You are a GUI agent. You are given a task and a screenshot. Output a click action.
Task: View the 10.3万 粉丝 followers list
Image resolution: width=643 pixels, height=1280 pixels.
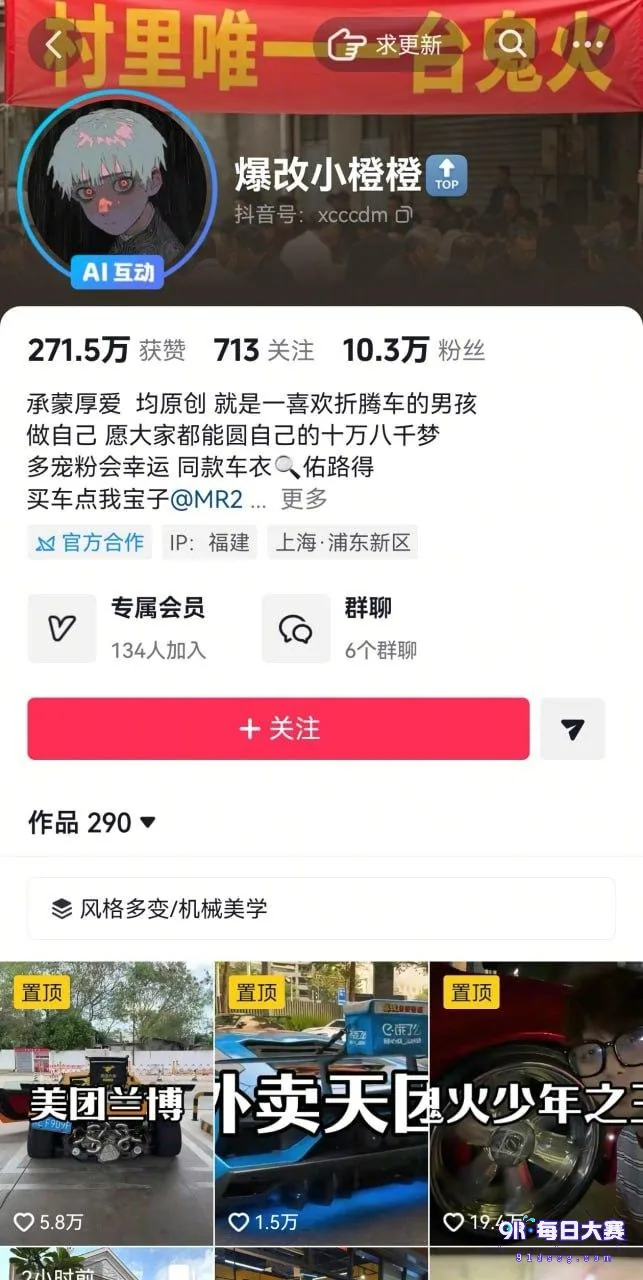414,350
